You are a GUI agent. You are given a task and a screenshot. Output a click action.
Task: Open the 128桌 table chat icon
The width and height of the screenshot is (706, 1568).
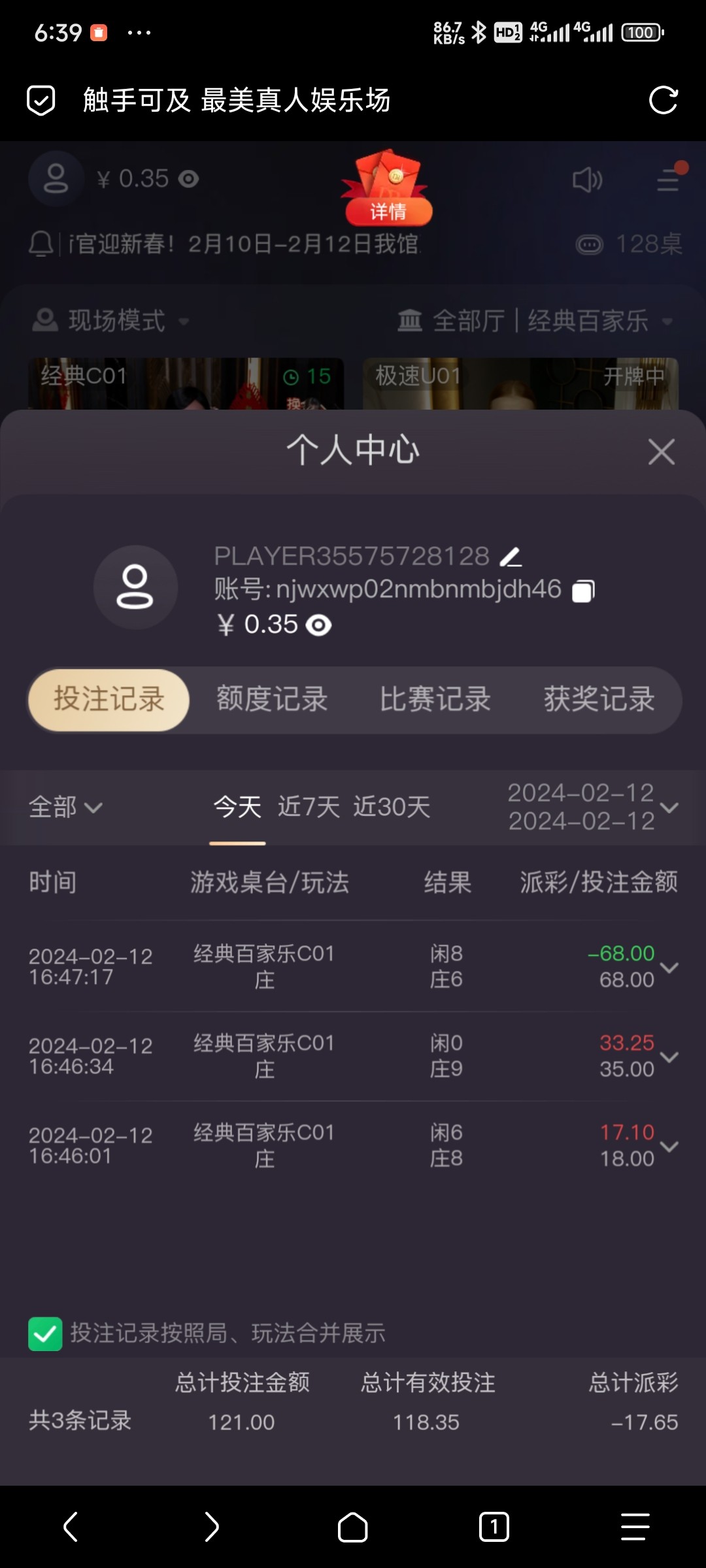tap(589, 244)
